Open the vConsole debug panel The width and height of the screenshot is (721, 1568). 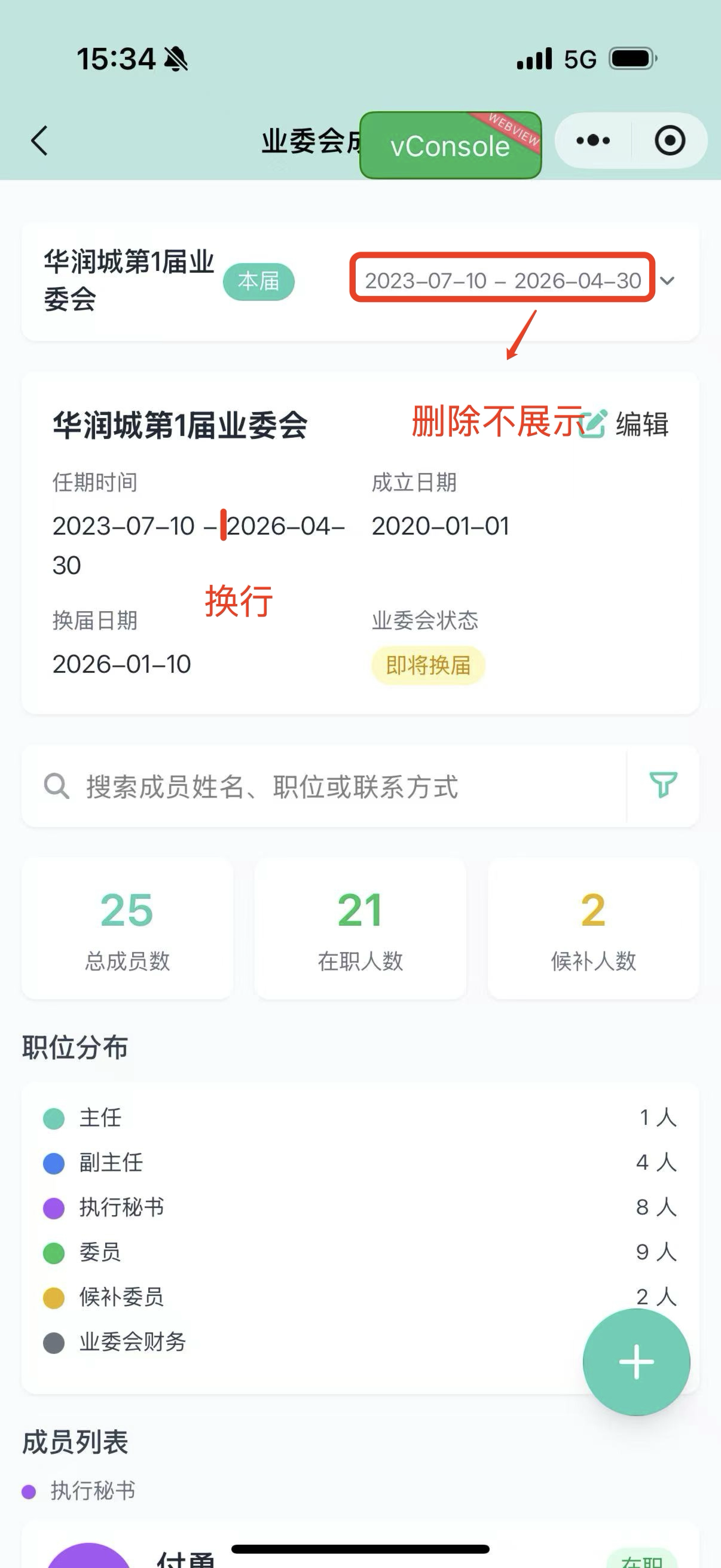point(450,145)
